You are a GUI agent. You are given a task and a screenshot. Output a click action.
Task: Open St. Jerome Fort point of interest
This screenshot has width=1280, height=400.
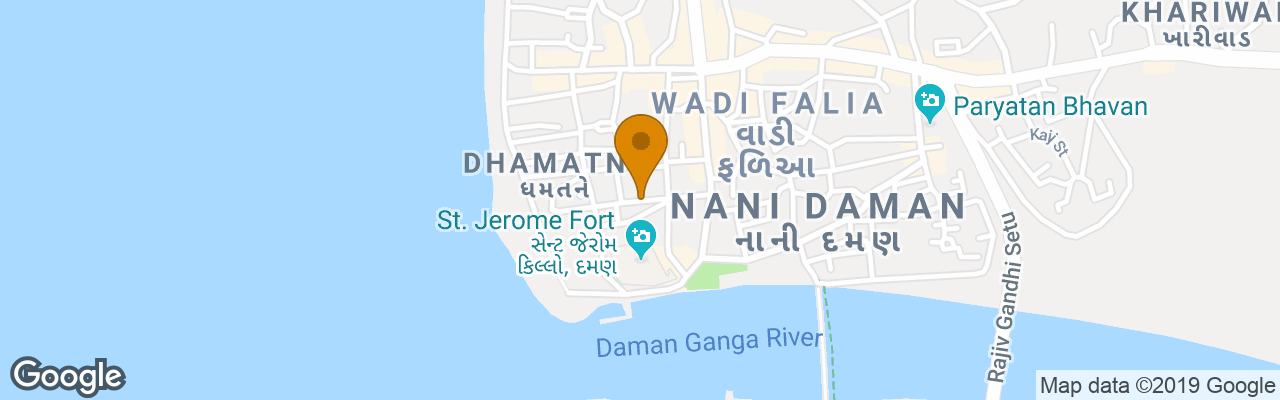point(640,237)
